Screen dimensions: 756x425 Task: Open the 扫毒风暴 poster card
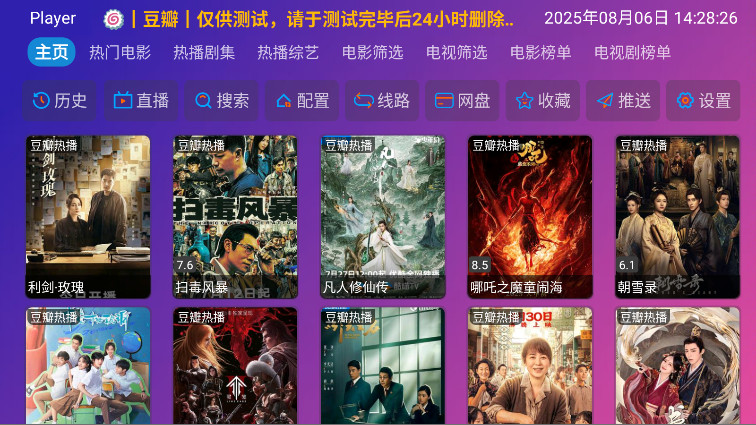pos(235,216)
